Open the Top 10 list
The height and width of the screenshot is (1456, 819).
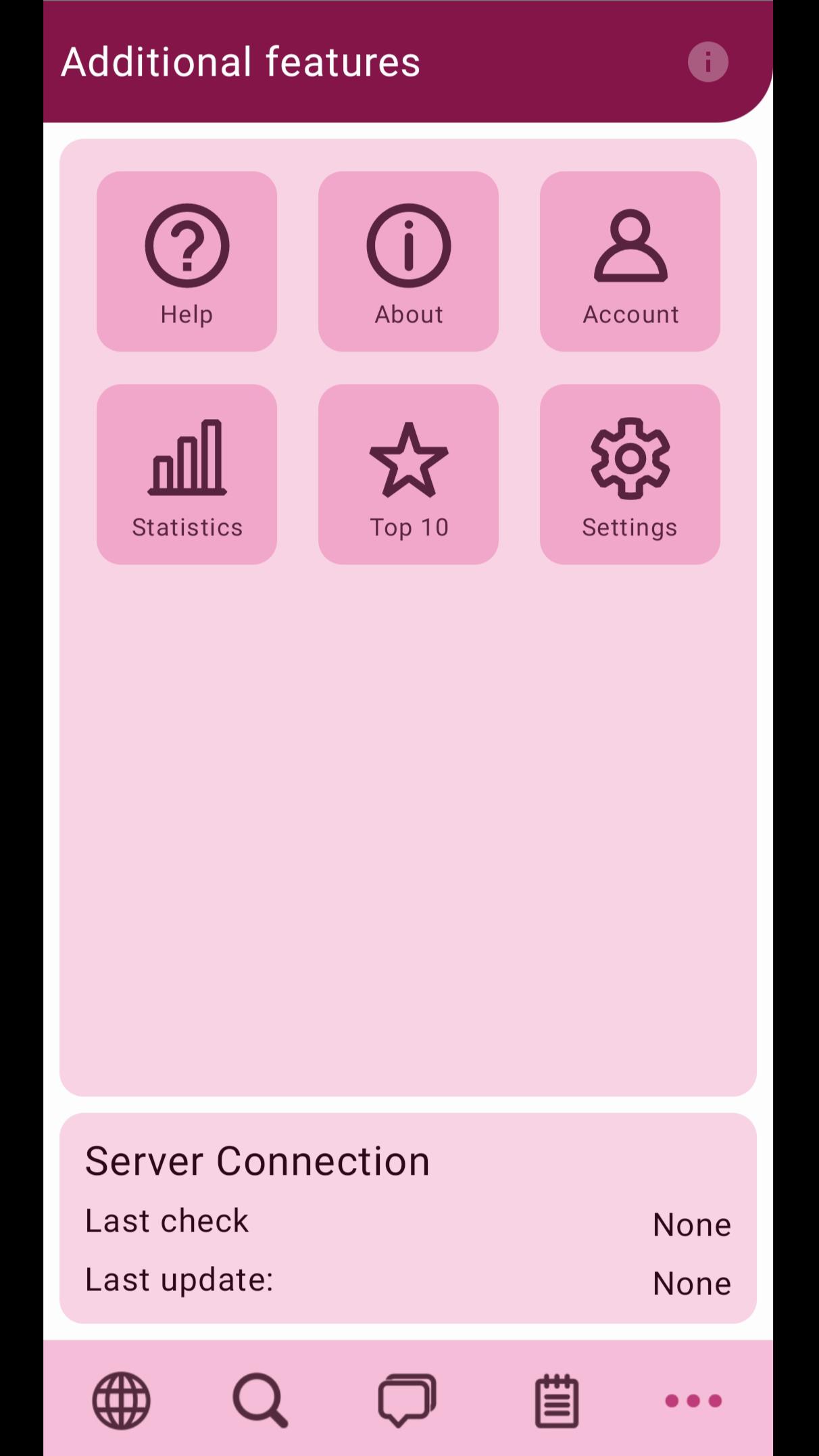tap(408, 474)
